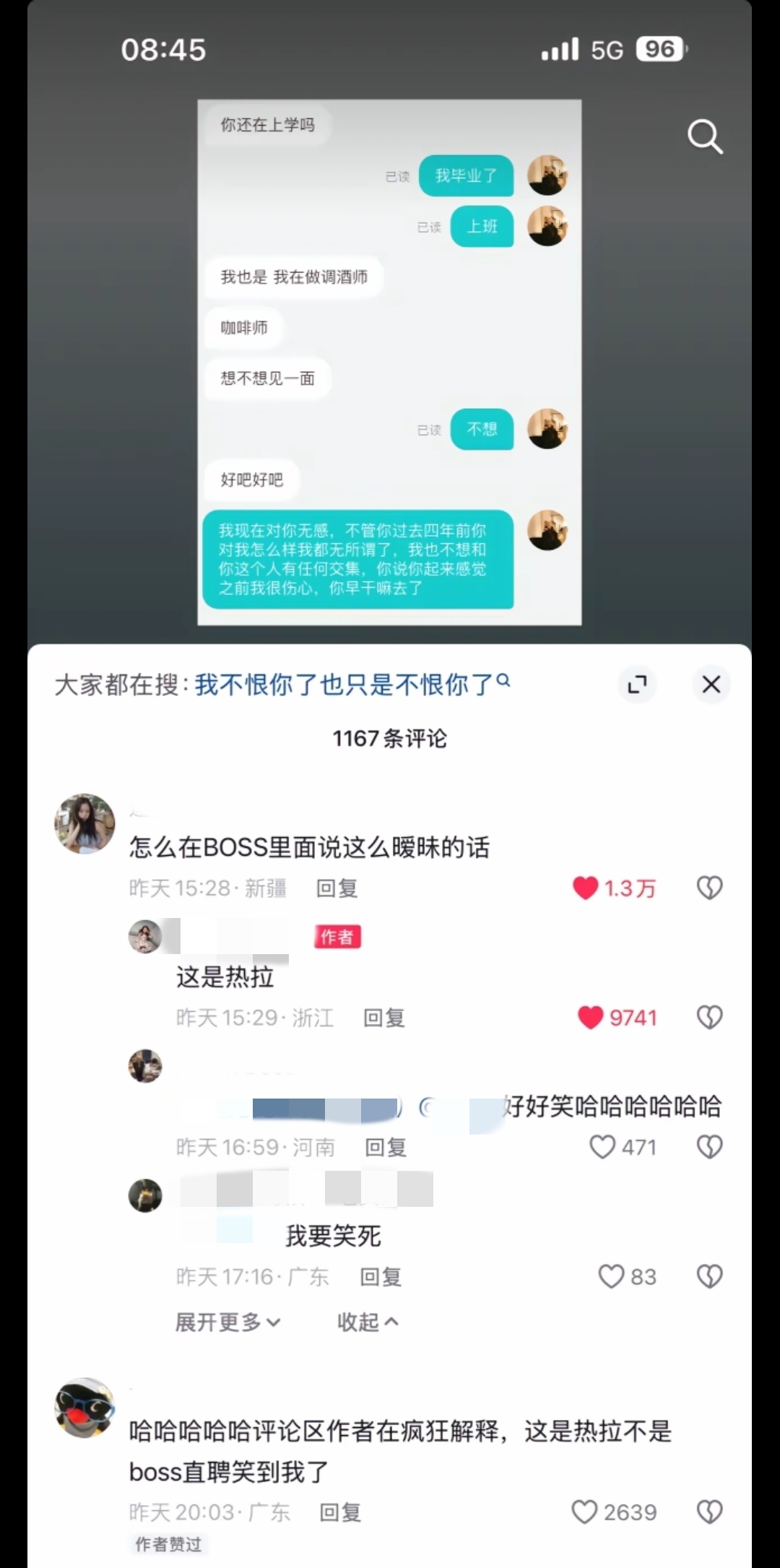Like the comment about BOSS暧昧的话
The image size is (780, 1568).
tap(586, 888)
